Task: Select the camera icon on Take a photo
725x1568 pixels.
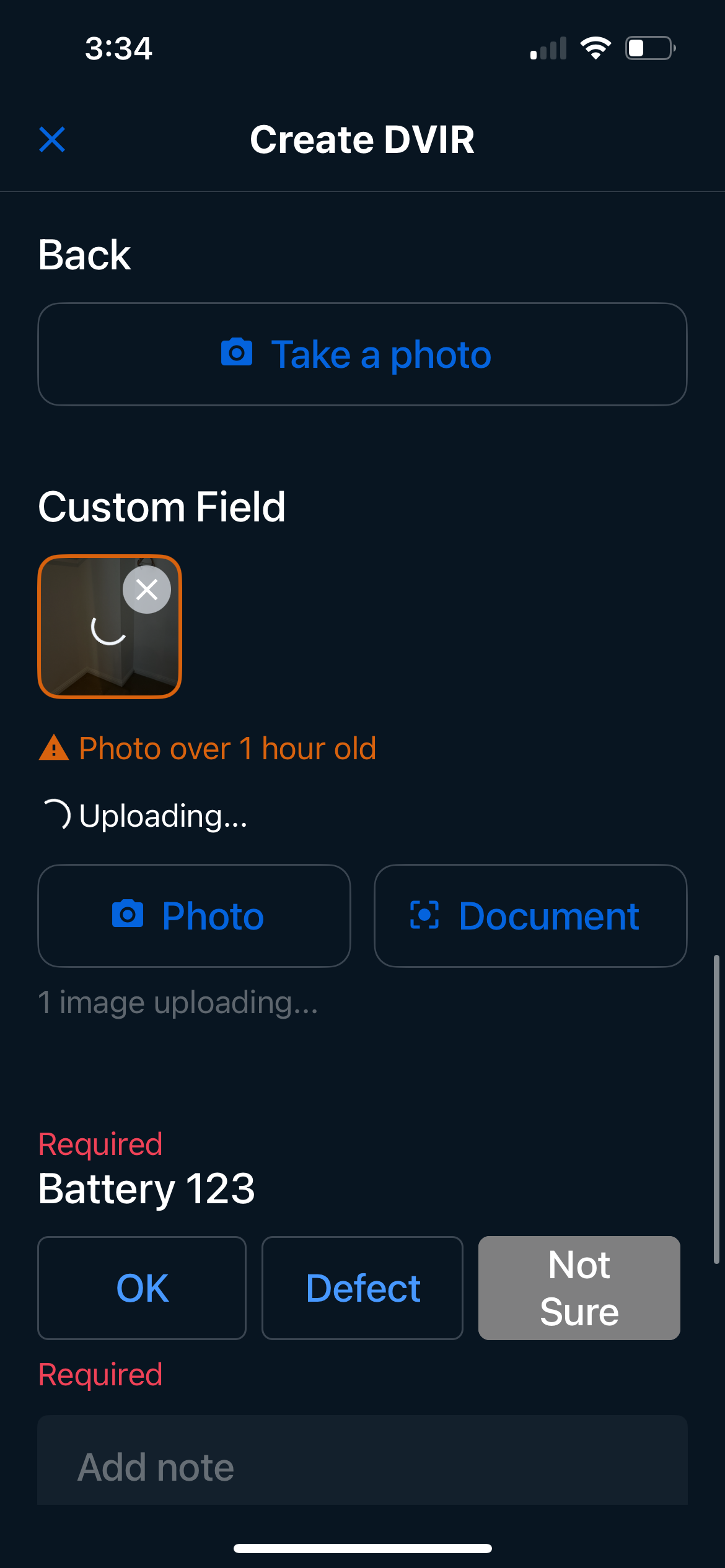Action: pyautogui.click(x=239, y=353)
